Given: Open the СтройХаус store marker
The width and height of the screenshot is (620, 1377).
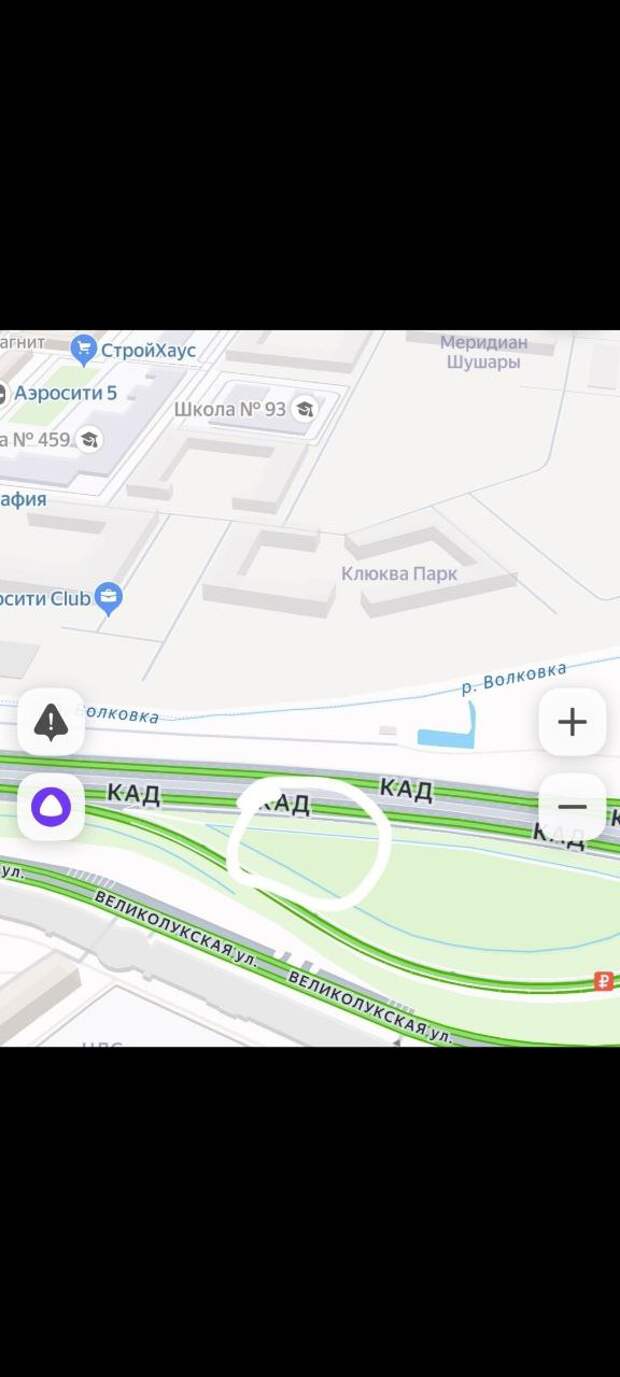Looking at the screenshot, I should [x=84, y=350].
